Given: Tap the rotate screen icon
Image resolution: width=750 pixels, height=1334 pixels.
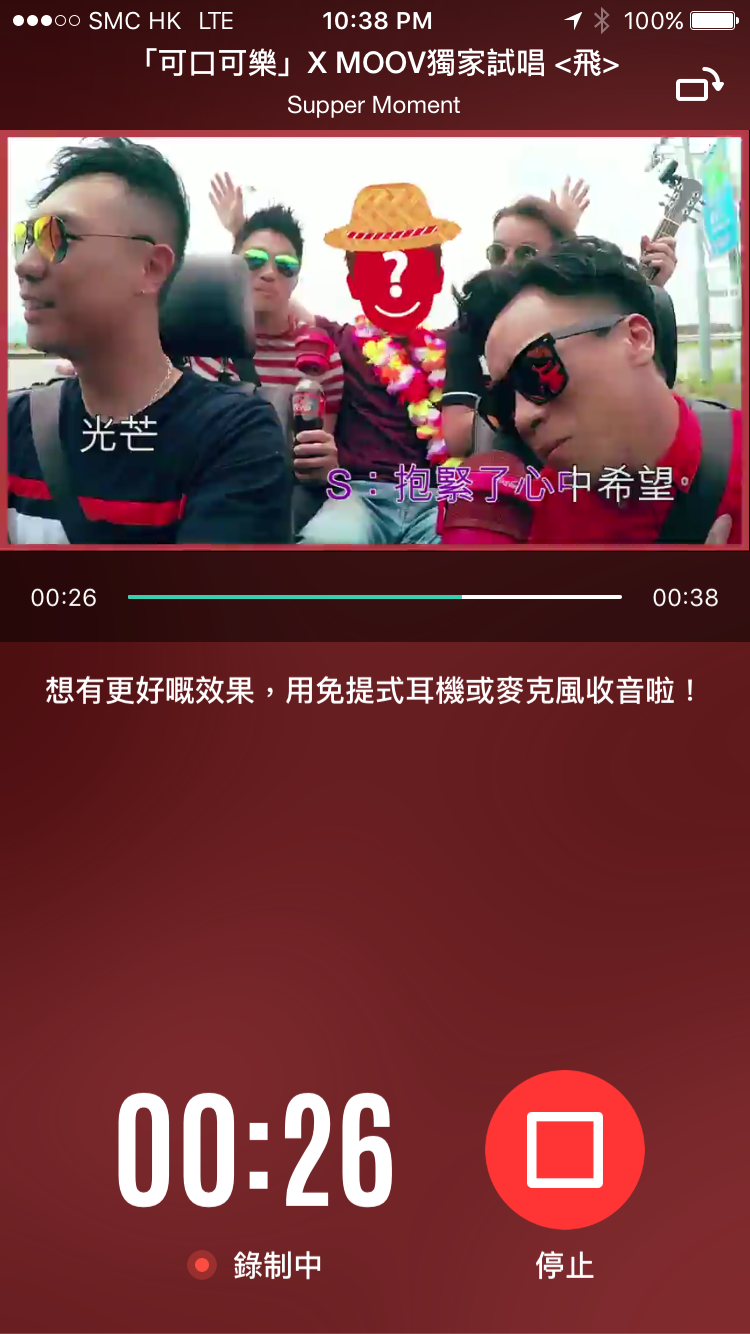Looking at the screenshot, I should tap(699, 85).
